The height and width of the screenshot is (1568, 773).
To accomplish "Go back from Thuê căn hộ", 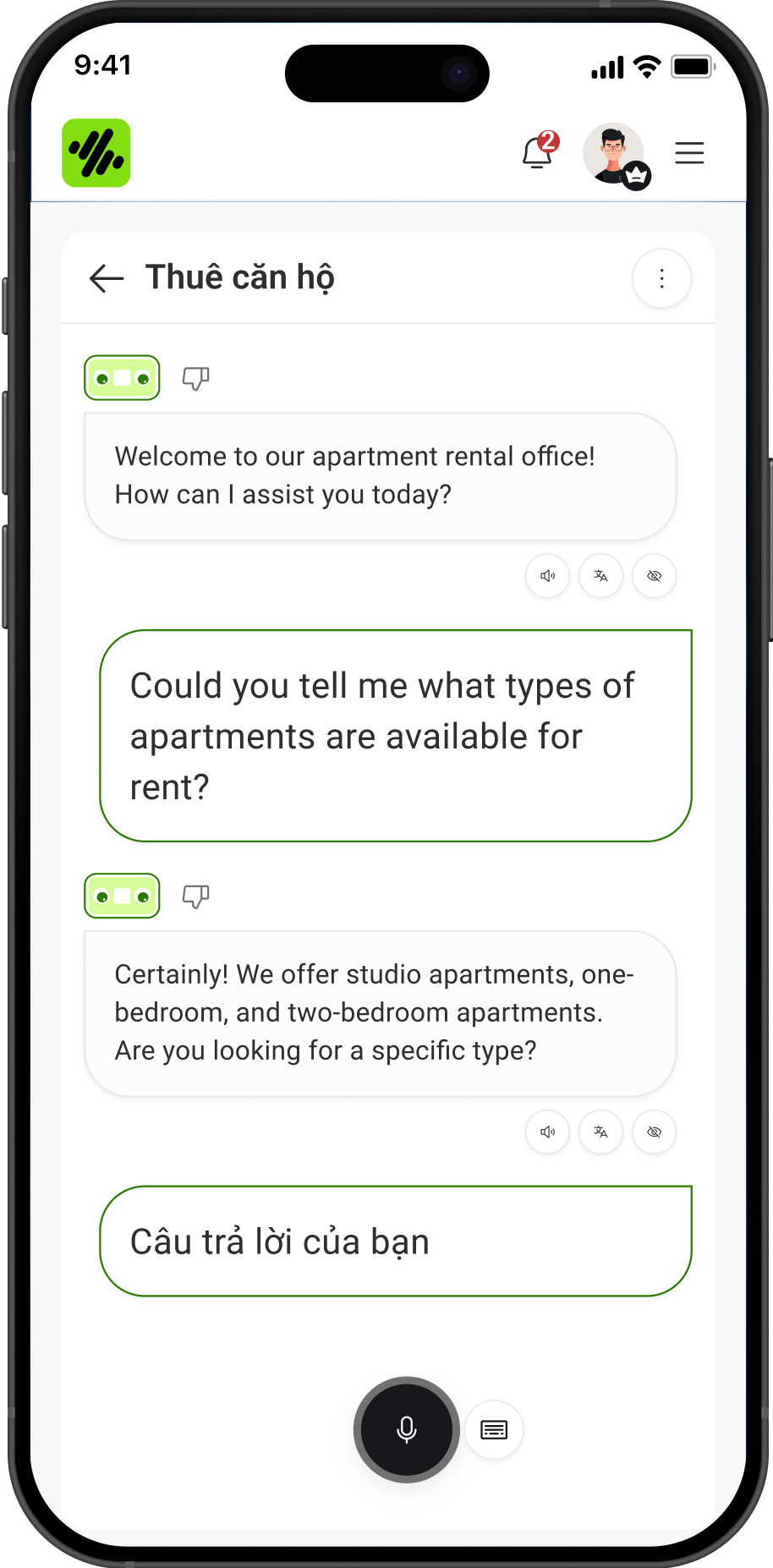I will click(107, 278).
